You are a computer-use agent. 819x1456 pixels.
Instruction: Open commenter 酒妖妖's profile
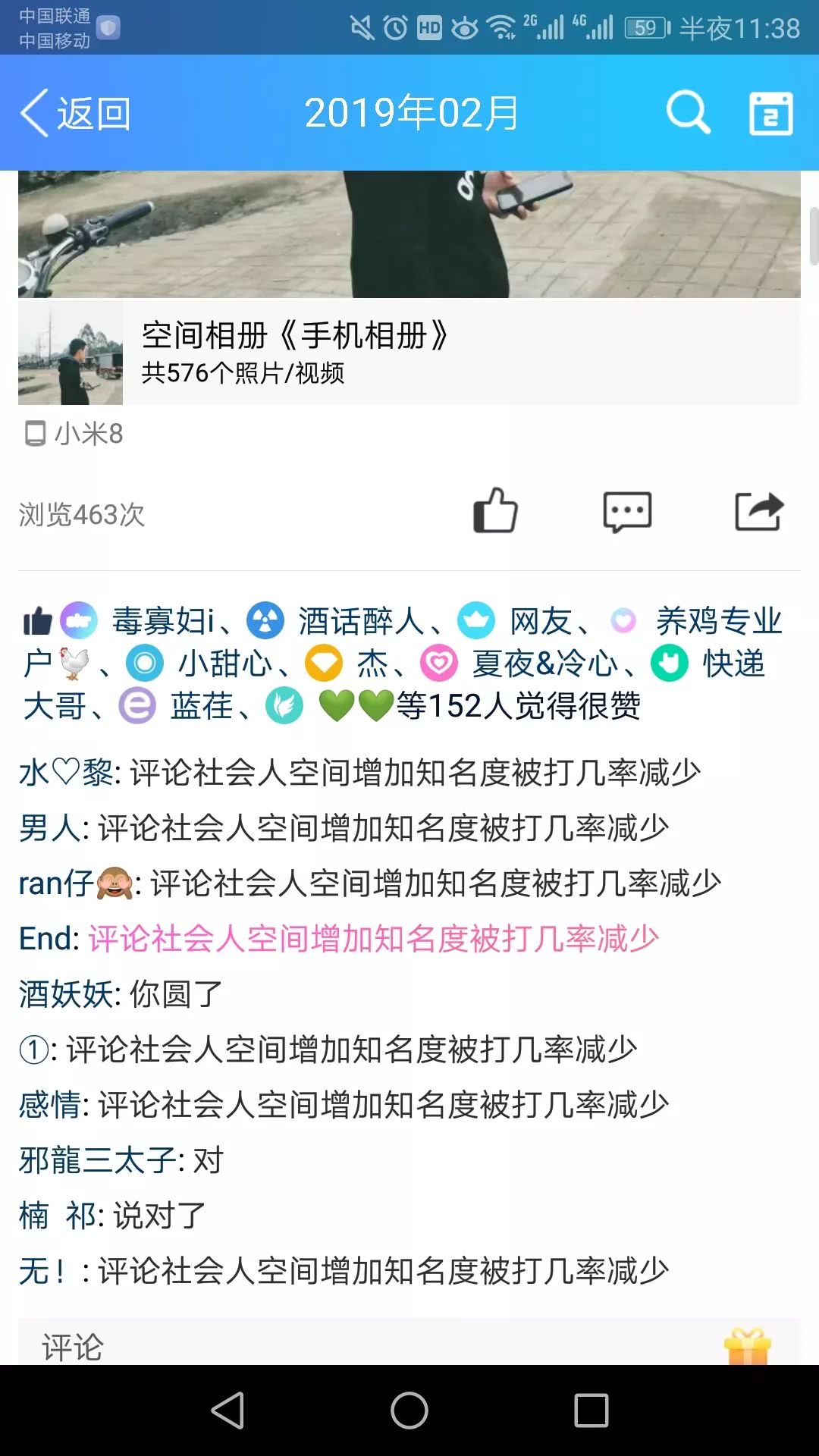tap(65, 994)
